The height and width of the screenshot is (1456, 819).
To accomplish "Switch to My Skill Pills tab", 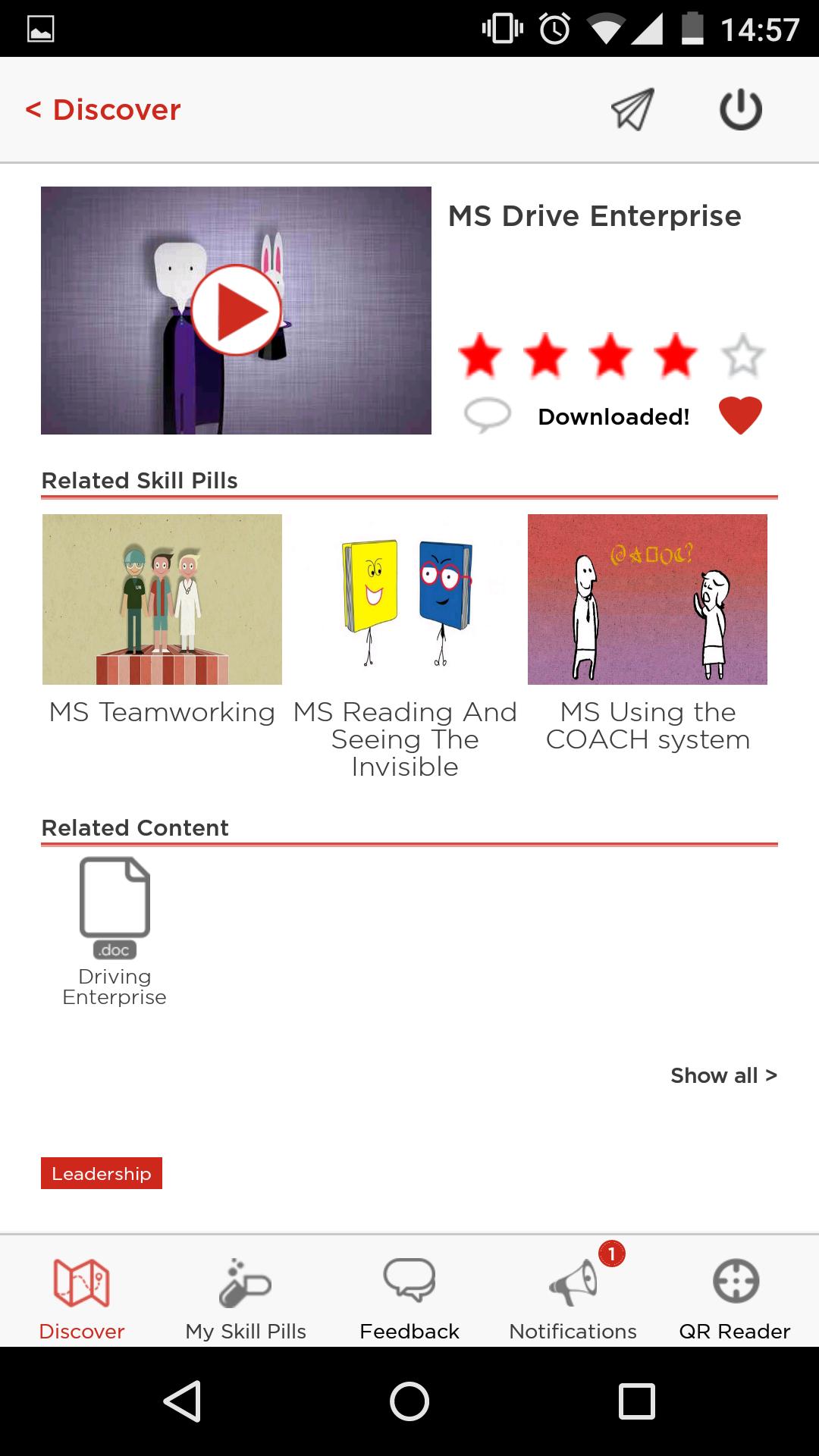I will (246, 1298).
